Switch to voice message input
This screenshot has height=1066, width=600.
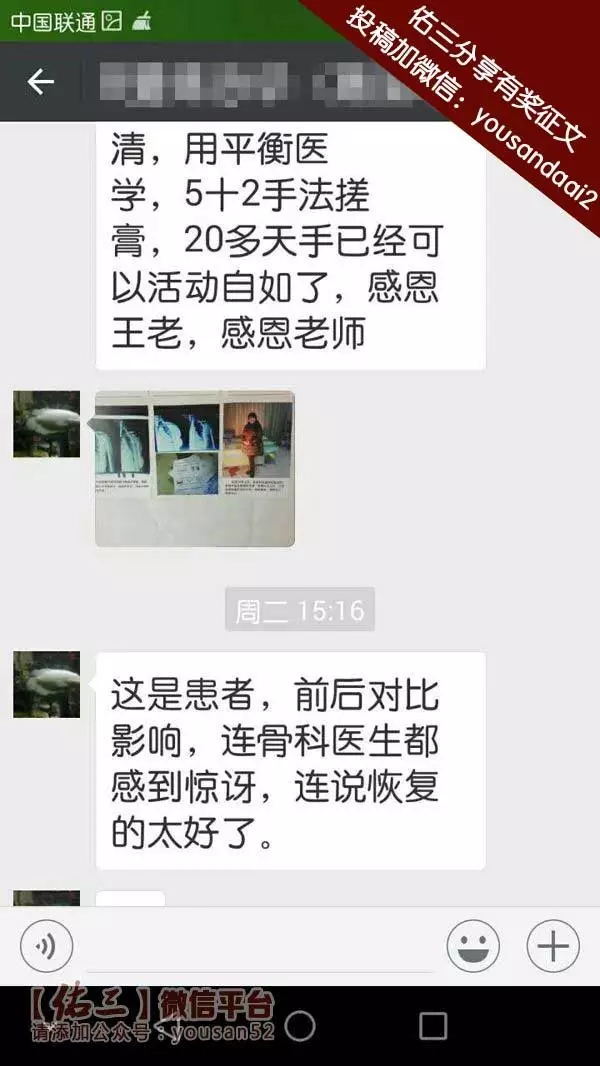(x=46, y=945)
